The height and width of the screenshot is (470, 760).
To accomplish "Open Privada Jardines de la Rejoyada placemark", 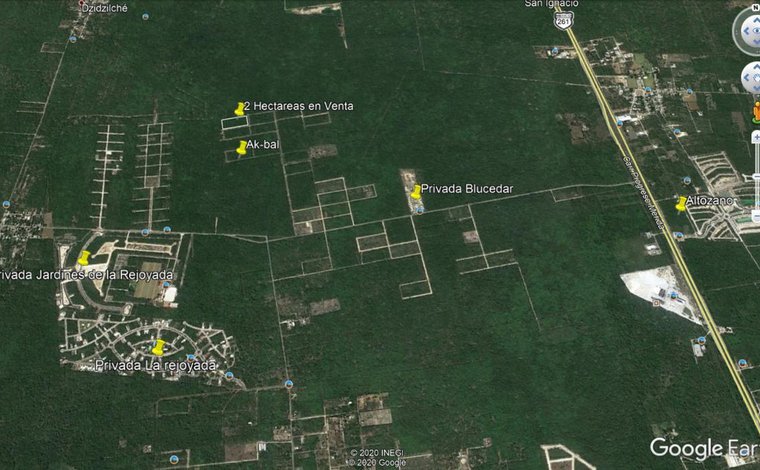I will click(x=84, y=258).
